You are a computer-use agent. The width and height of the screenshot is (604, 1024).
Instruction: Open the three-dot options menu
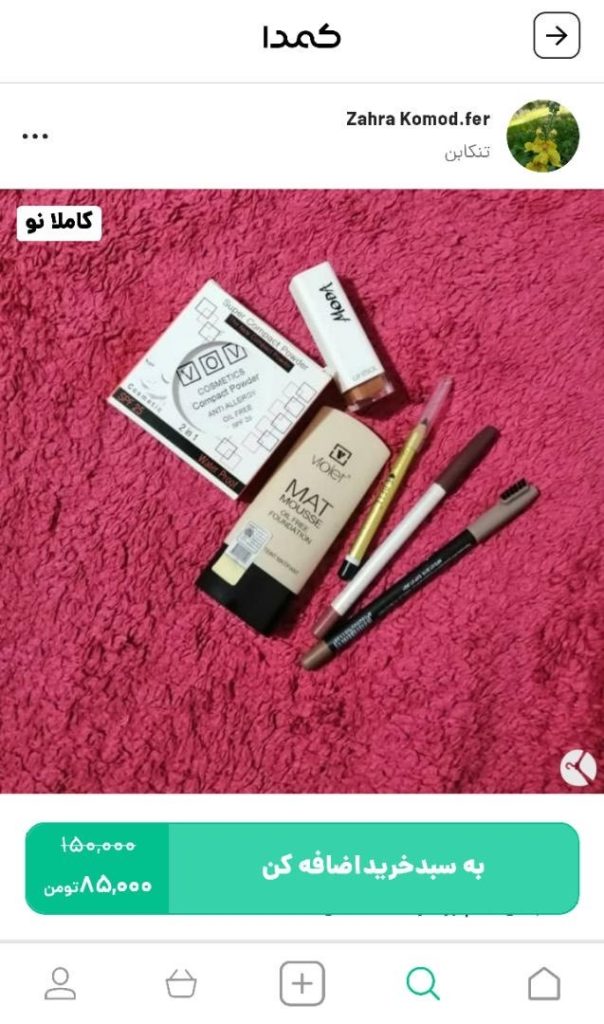[x=35, y=137]
